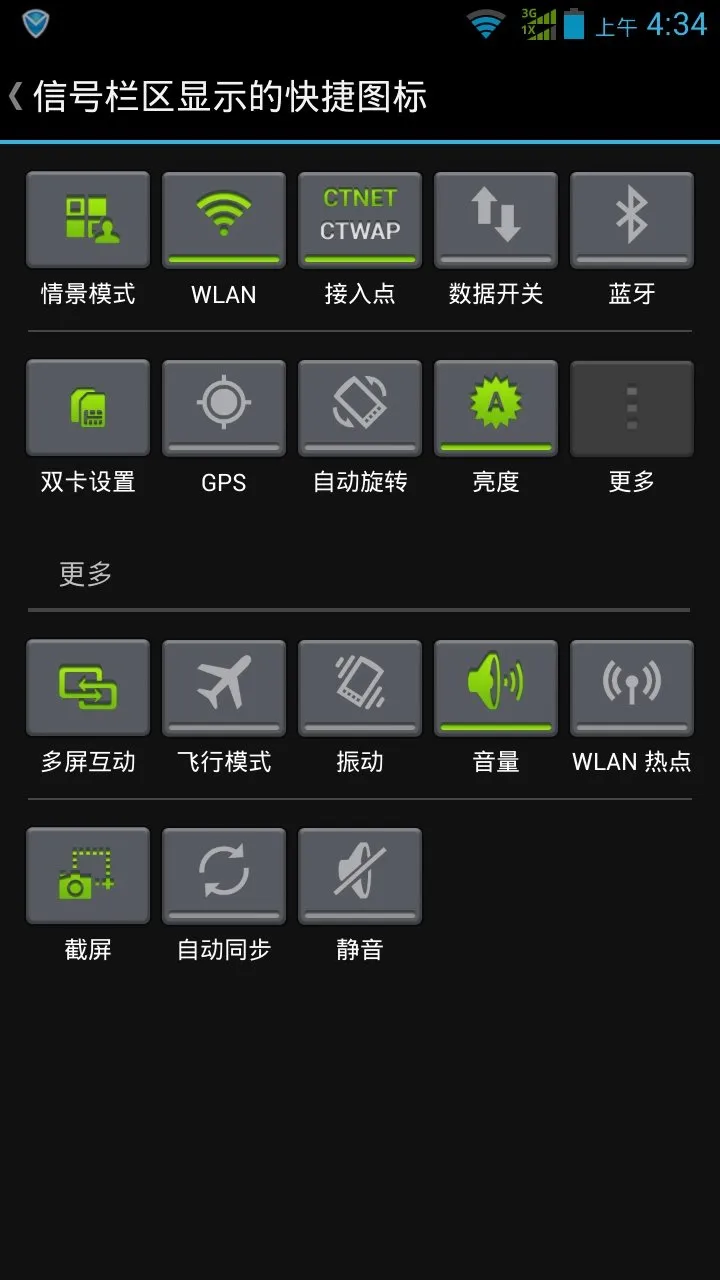The width and height of the screenshot is (720, 1280).
Task: Toggle the GPS shortcut
Action: tap(224, 408)
